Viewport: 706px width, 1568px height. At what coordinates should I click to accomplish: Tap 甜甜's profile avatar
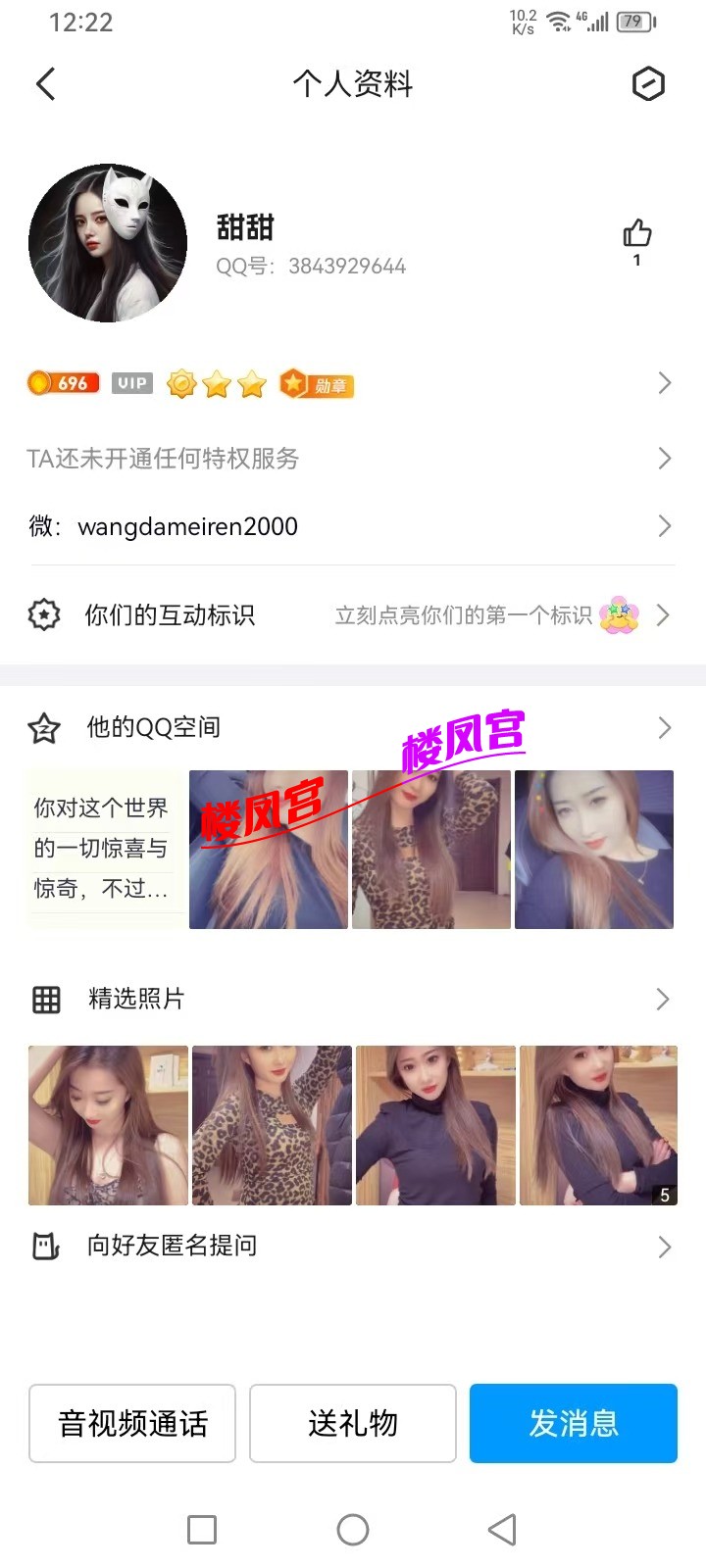tap(108, 243)
